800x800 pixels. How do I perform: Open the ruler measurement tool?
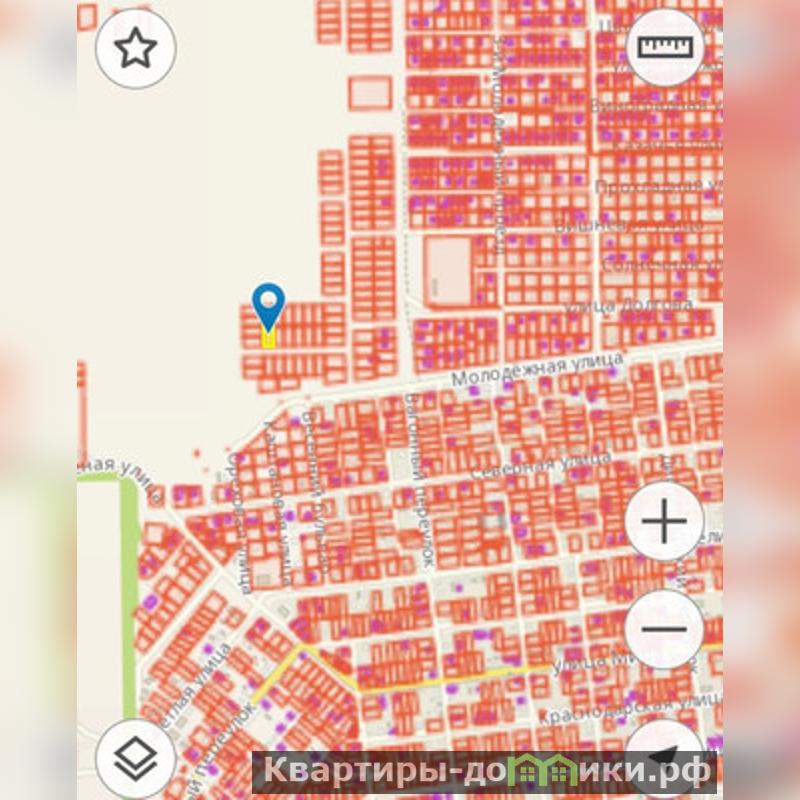tap(665, 48)
